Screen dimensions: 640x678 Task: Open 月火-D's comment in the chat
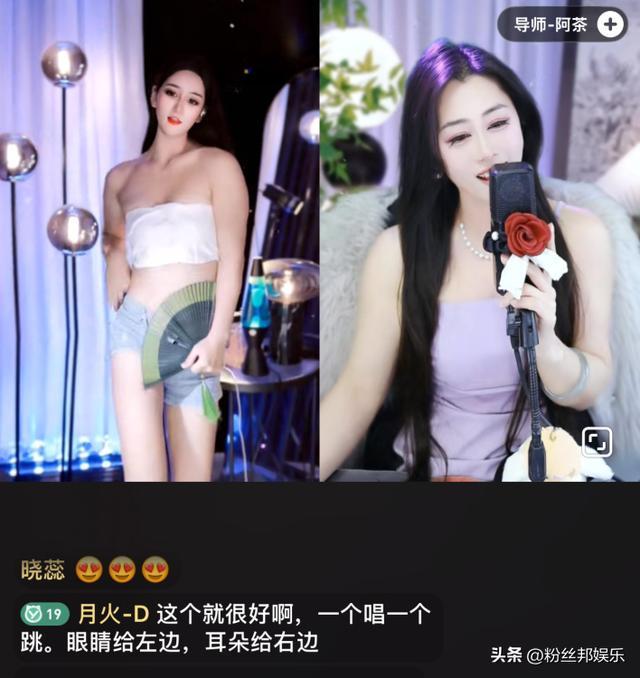[230, 627]
